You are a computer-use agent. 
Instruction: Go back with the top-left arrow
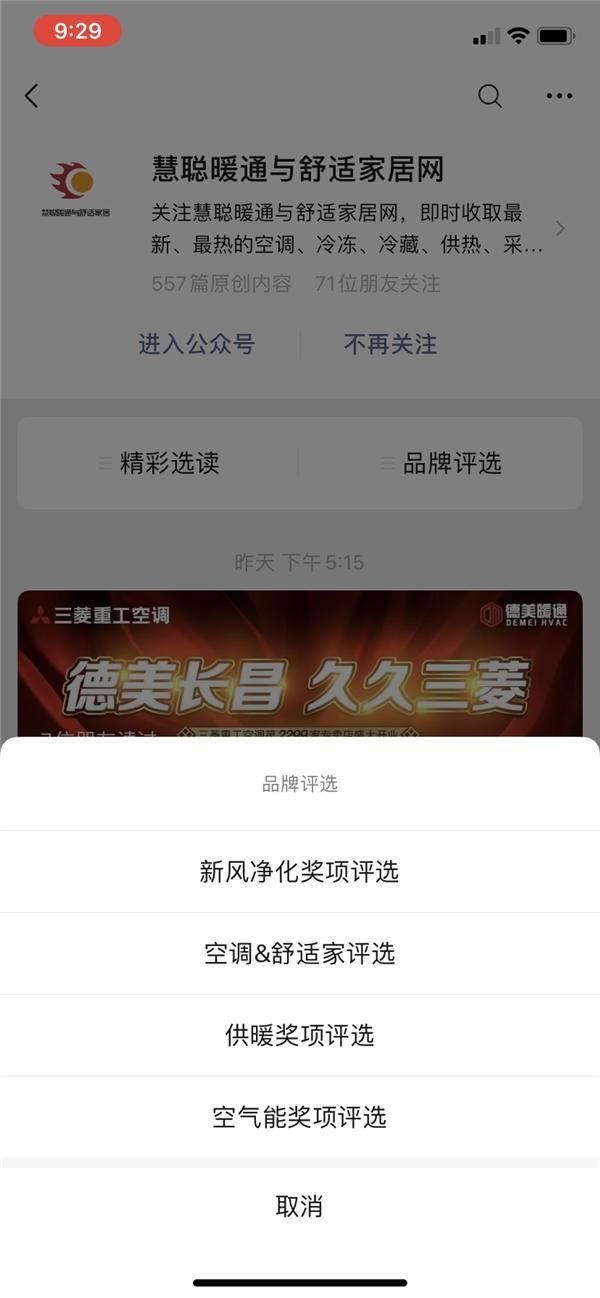(32, 96)
